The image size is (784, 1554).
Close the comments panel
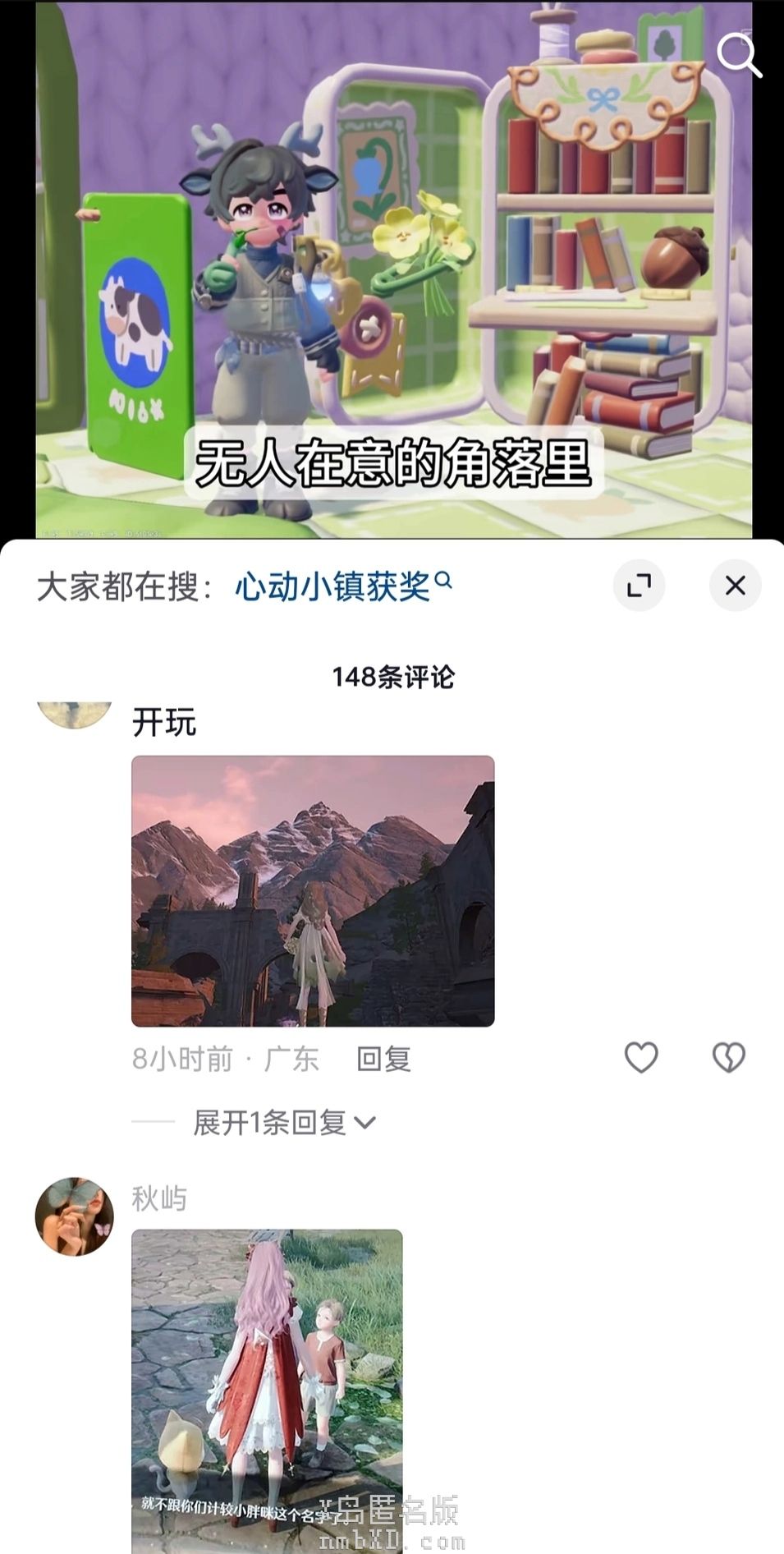point(735,585)
